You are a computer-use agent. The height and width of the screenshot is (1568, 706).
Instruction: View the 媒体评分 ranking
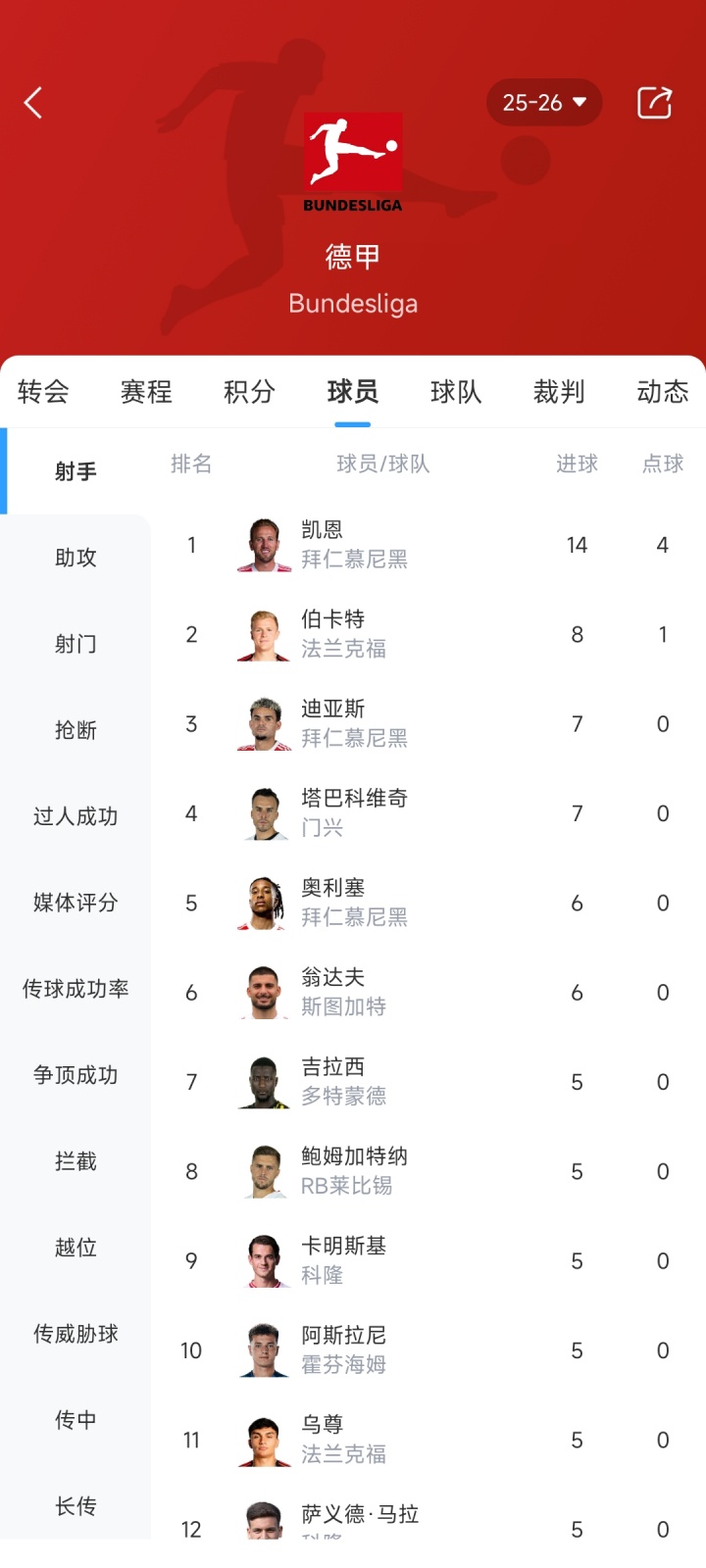pyautogui.click(x=76, y=903)
